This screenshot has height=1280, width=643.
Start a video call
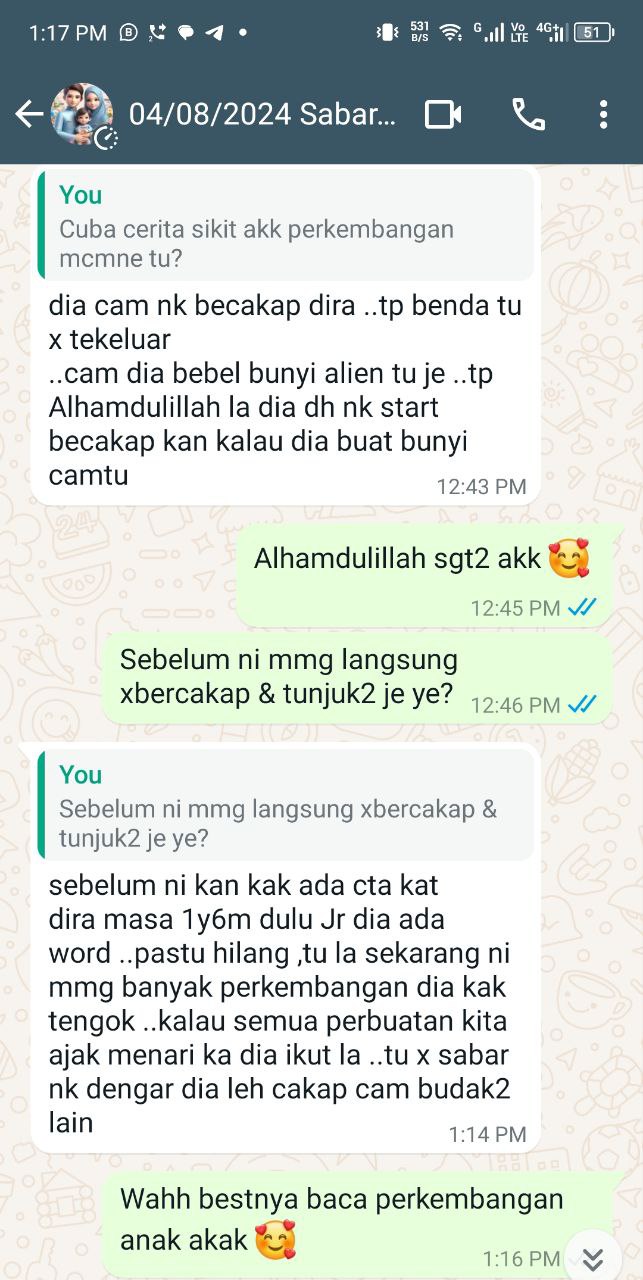pyautogui.click(x=443, y=115)
